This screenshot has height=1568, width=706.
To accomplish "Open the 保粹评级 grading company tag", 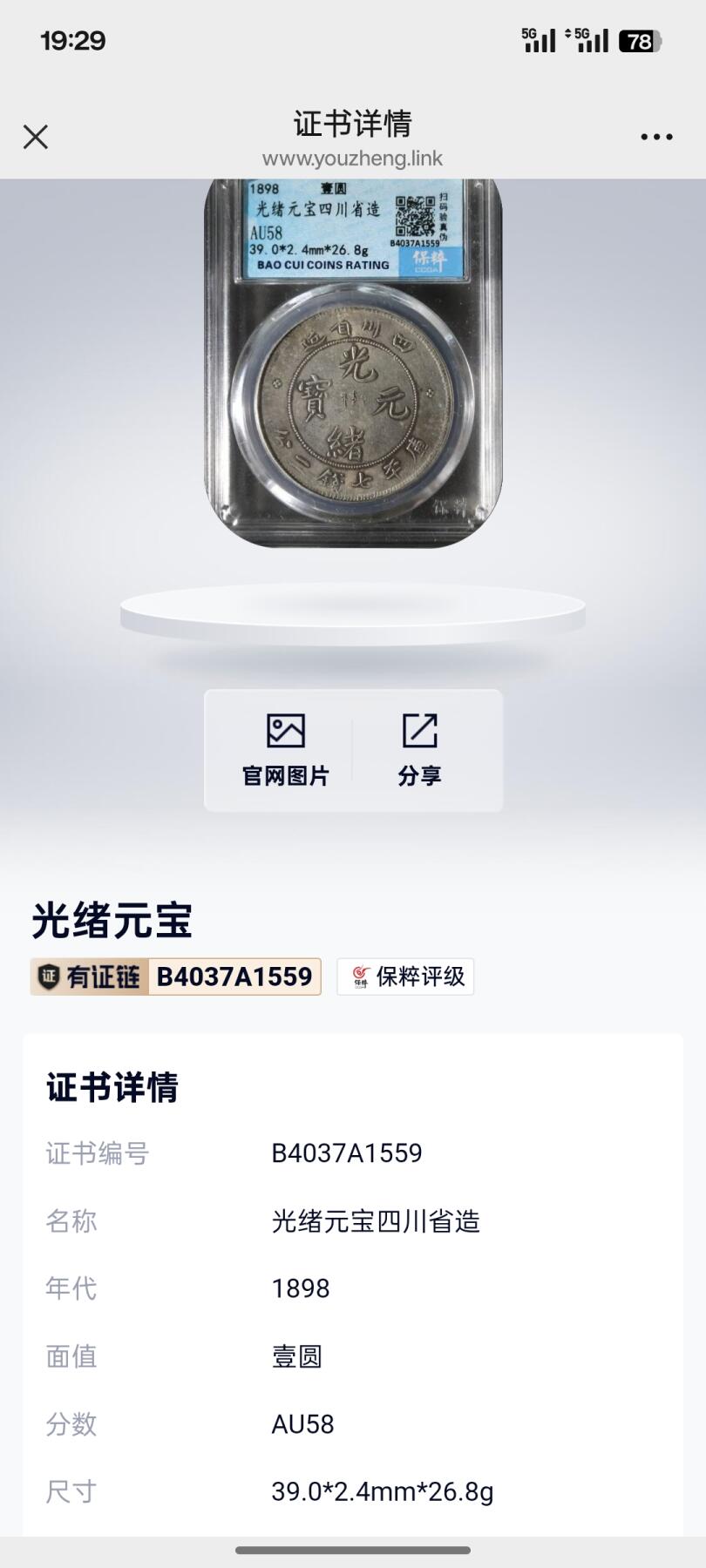I will [406, 977].
